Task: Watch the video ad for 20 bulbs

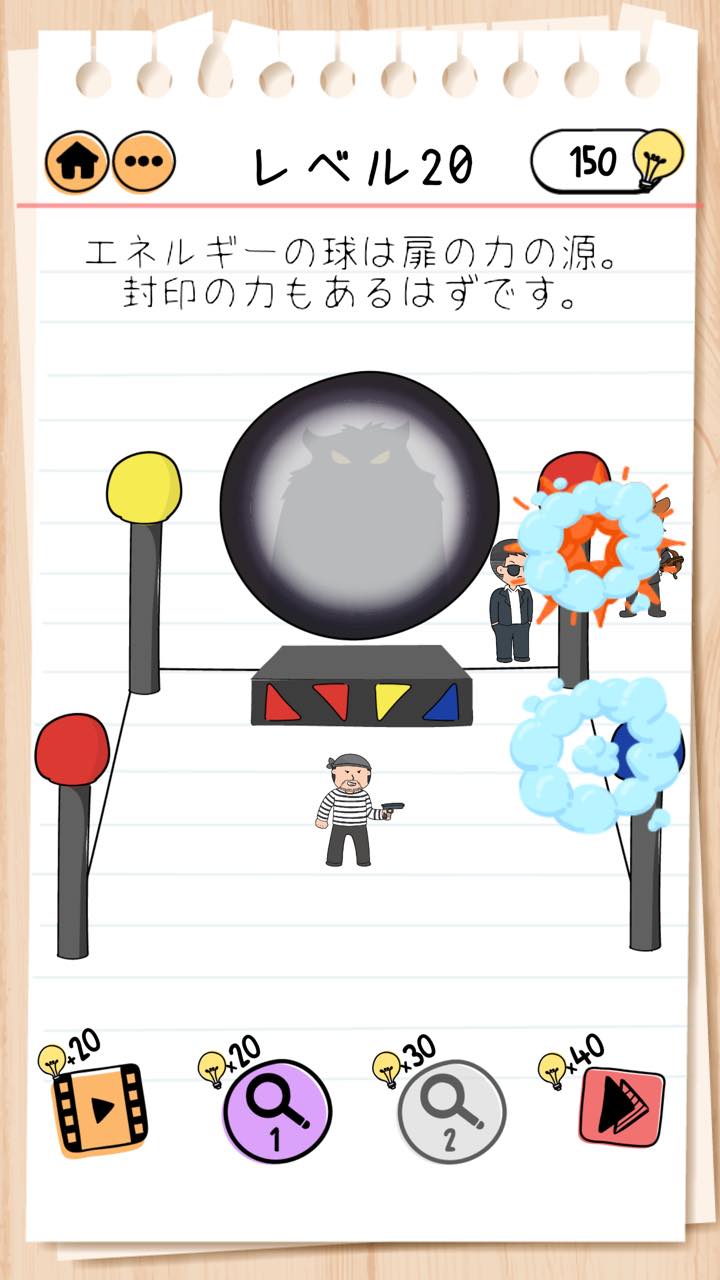Action: [x=97, y=1108]
